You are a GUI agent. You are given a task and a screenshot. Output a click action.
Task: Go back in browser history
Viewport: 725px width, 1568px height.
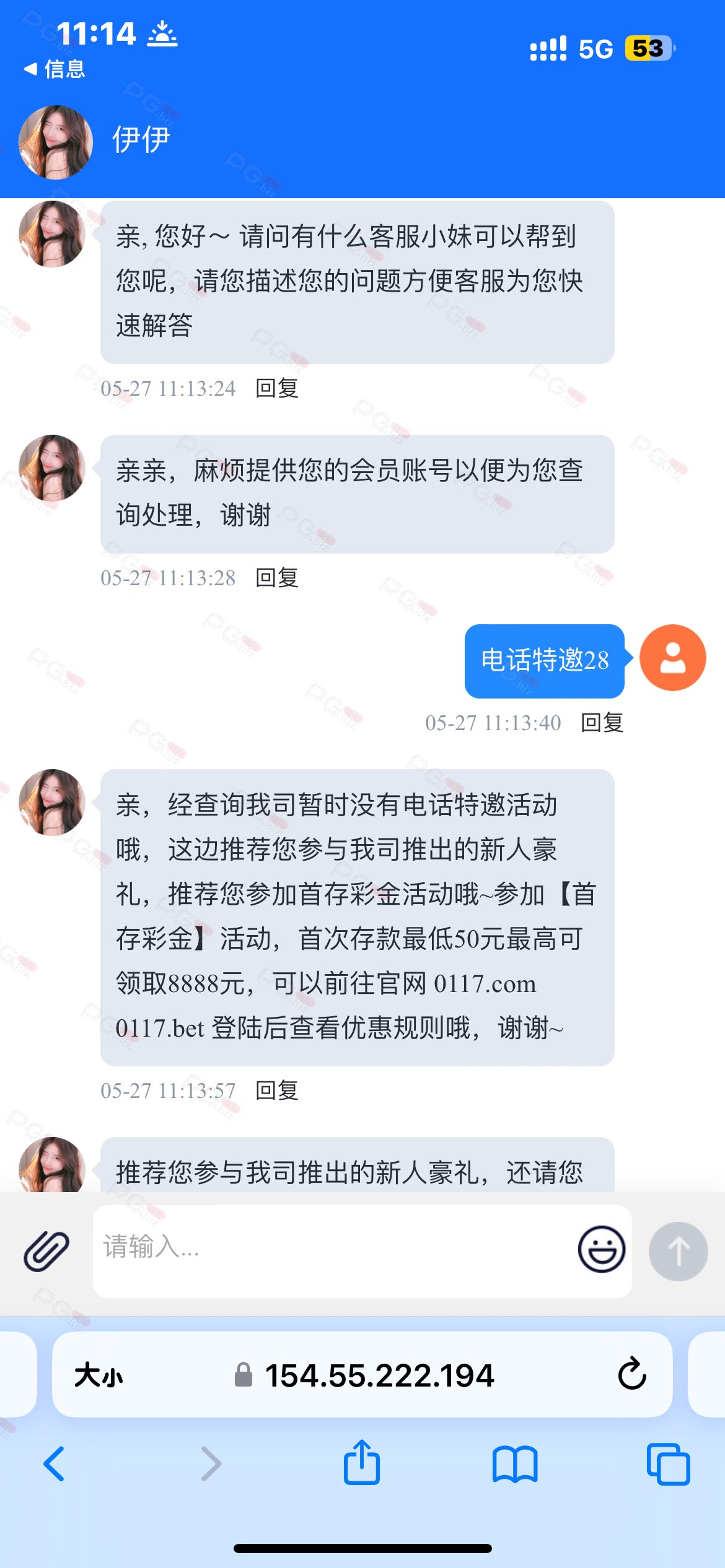(x=54, y=1464)
